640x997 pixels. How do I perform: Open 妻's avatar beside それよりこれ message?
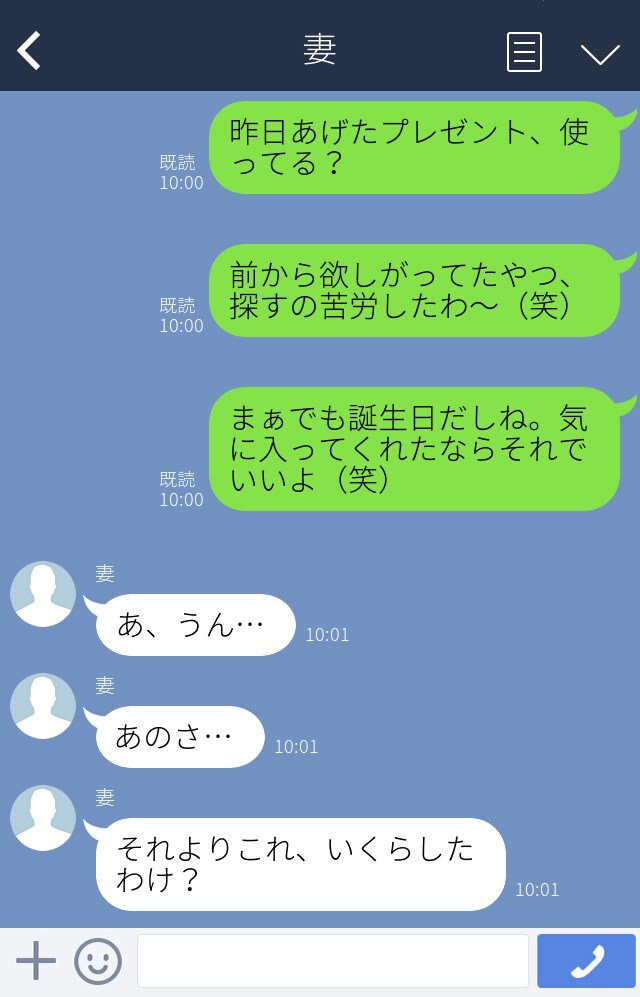43,818
